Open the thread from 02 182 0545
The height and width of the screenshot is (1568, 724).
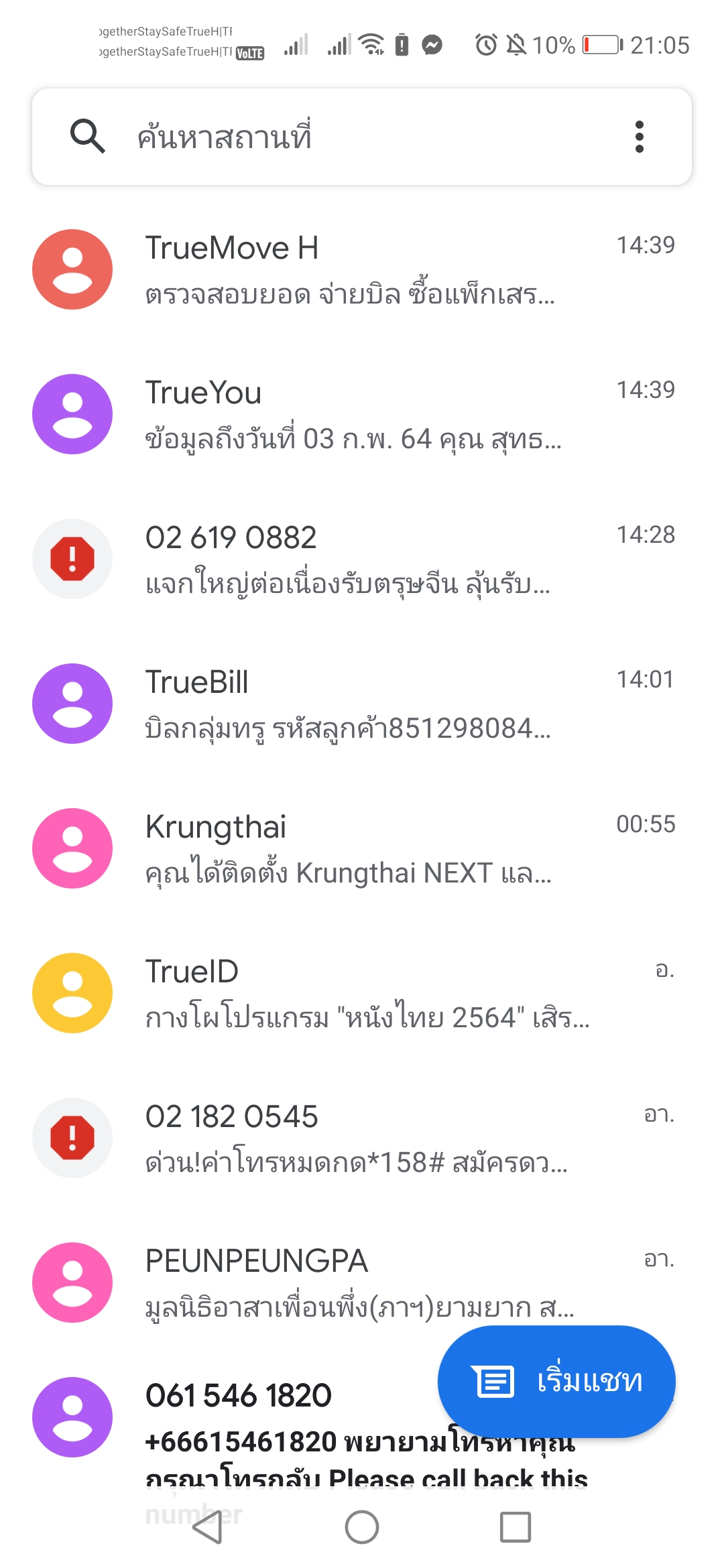[x=362, y=1138]
